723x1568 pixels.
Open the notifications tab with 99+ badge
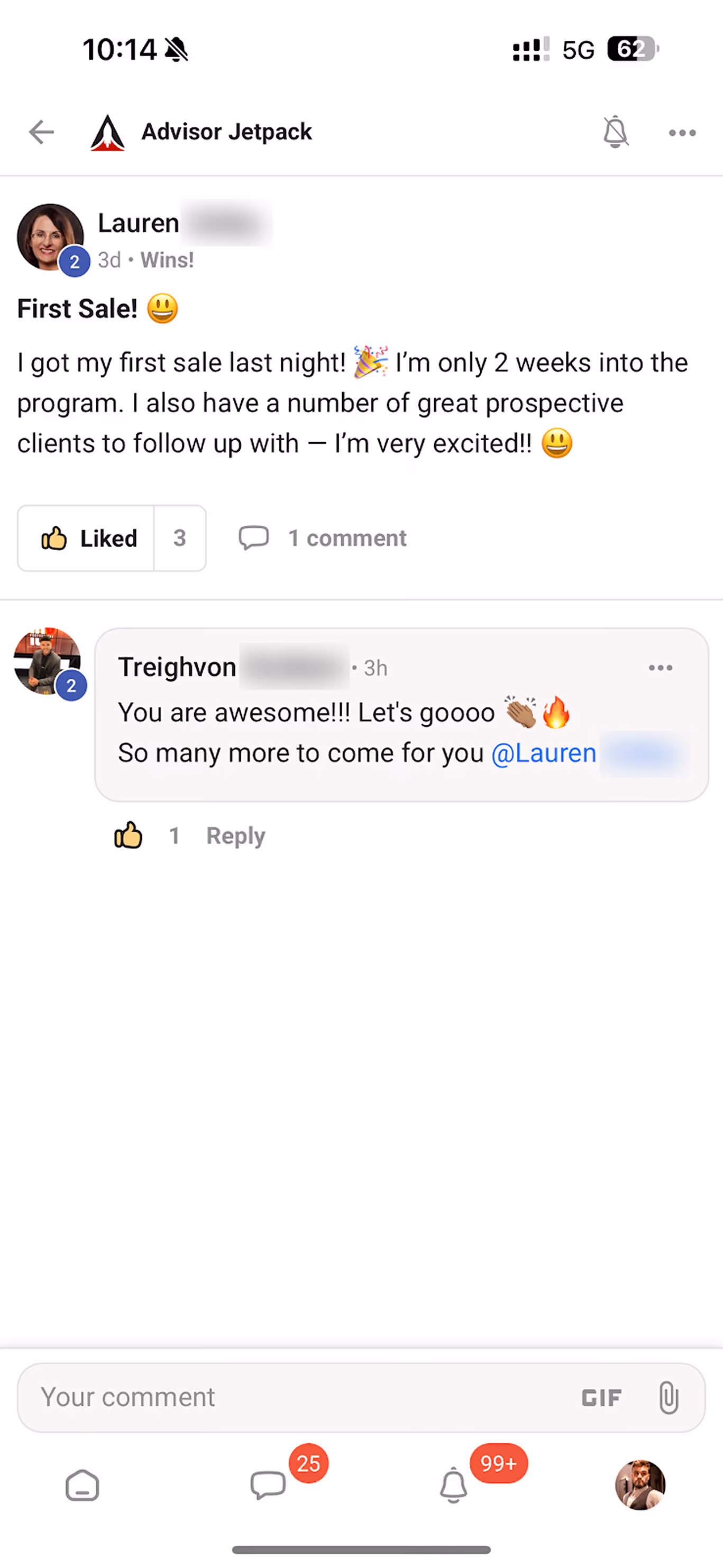point(453,1485)
